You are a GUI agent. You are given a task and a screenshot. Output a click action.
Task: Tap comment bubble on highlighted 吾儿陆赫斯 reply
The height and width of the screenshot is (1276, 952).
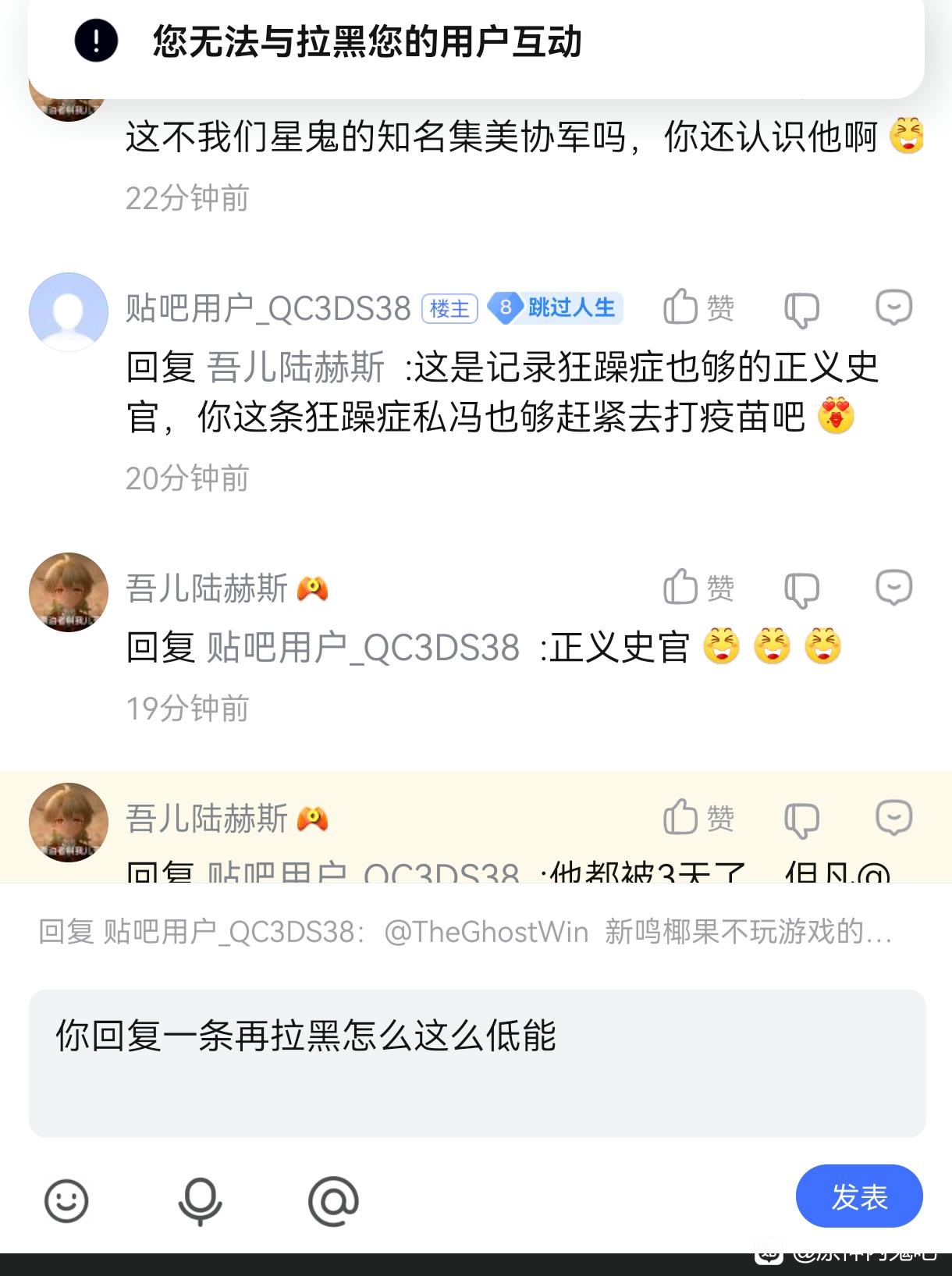click(893, 818)
